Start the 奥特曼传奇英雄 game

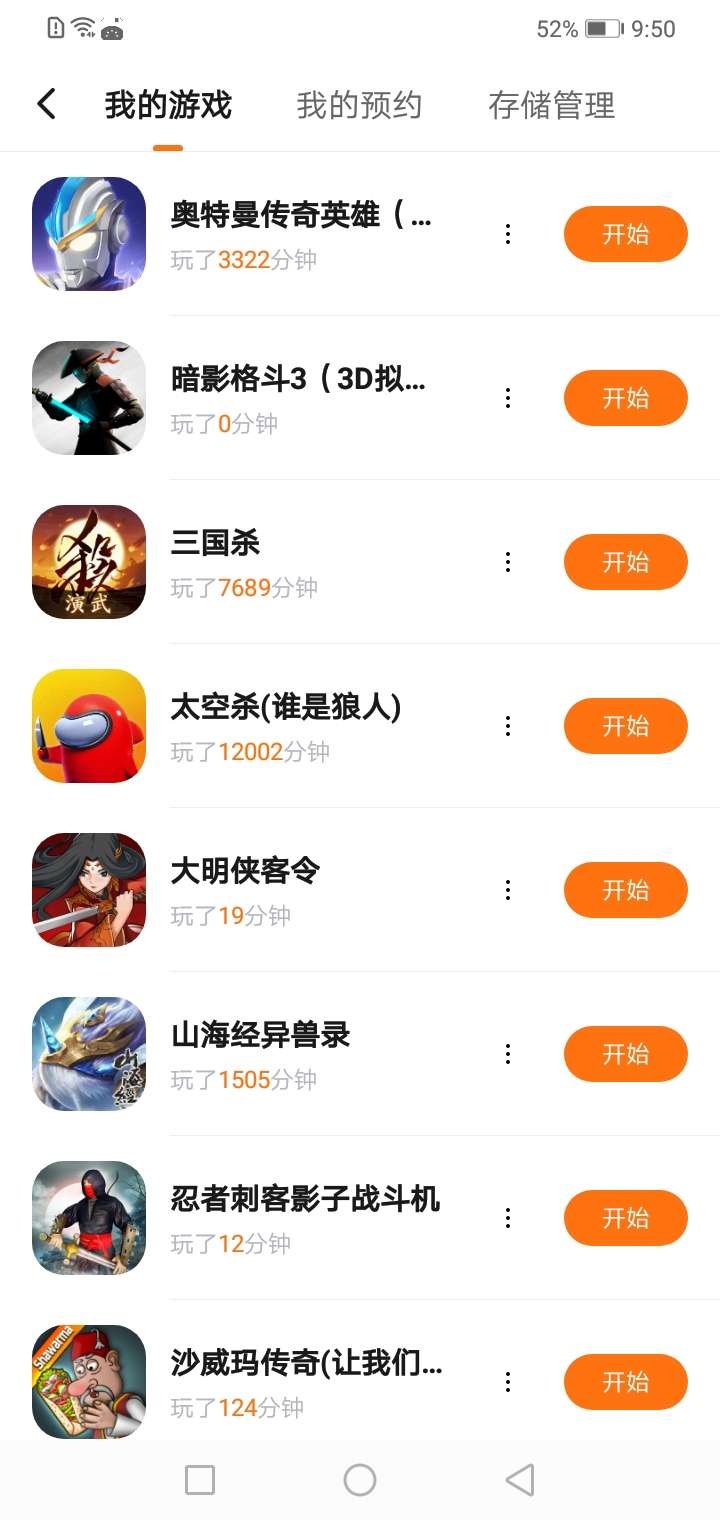[625, 234]
